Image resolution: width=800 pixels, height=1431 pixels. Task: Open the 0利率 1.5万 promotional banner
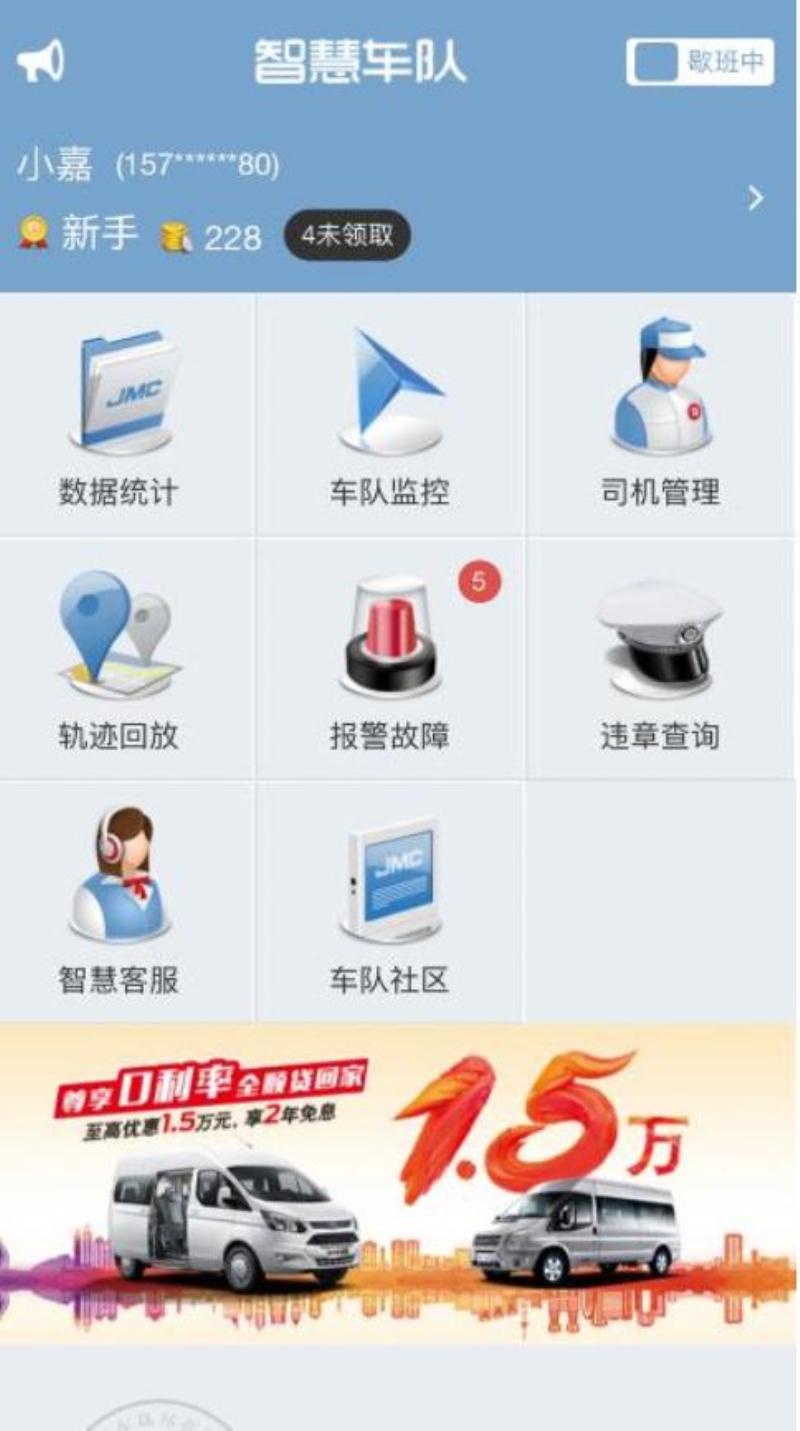[398, 1184]
